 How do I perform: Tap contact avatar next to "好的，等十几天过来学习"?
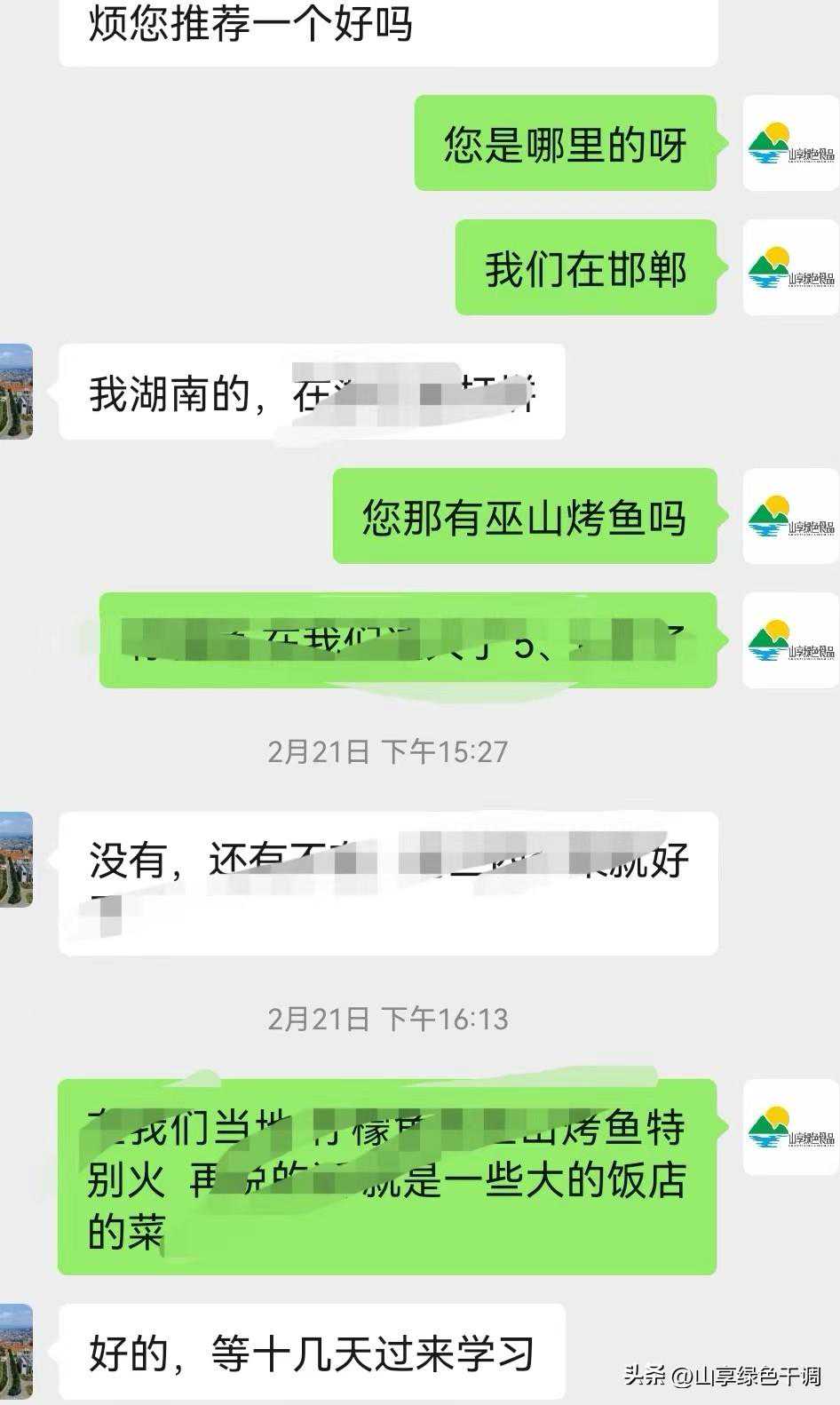(16, 1352)
